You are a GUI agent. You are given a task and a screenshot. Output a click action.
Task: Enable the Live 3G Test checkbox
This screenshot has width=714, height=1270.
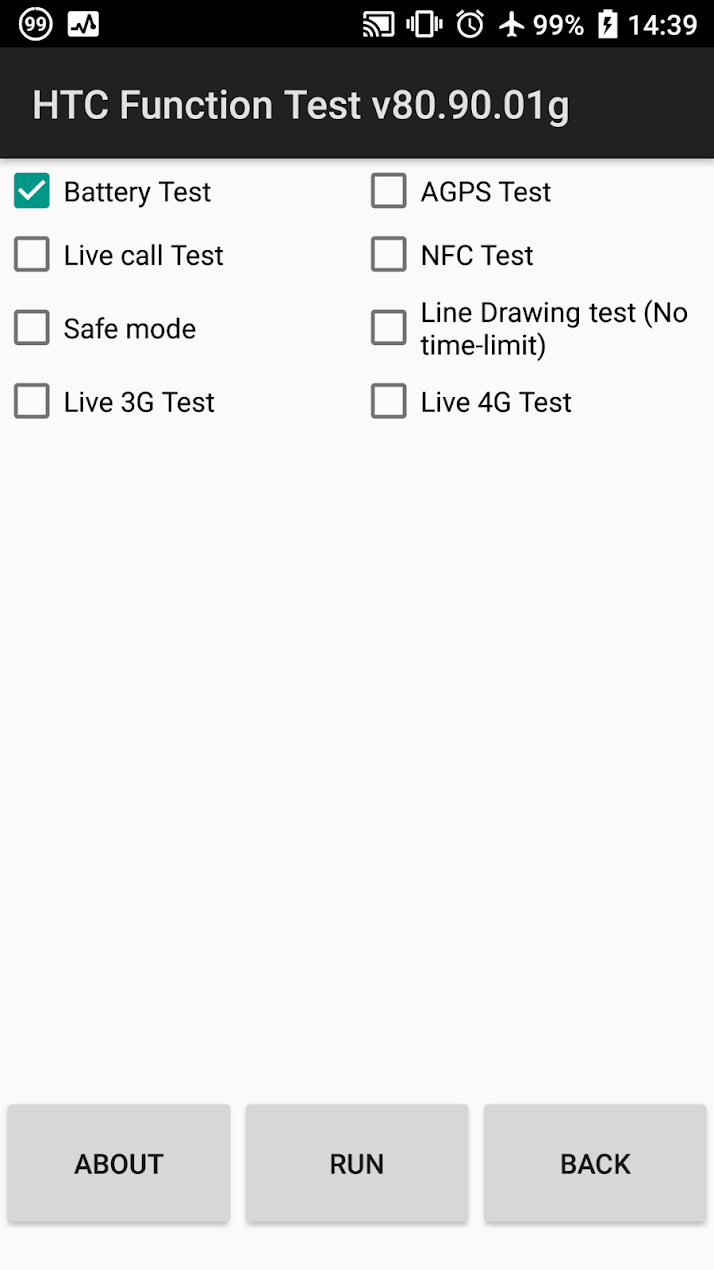pos(32,402)
